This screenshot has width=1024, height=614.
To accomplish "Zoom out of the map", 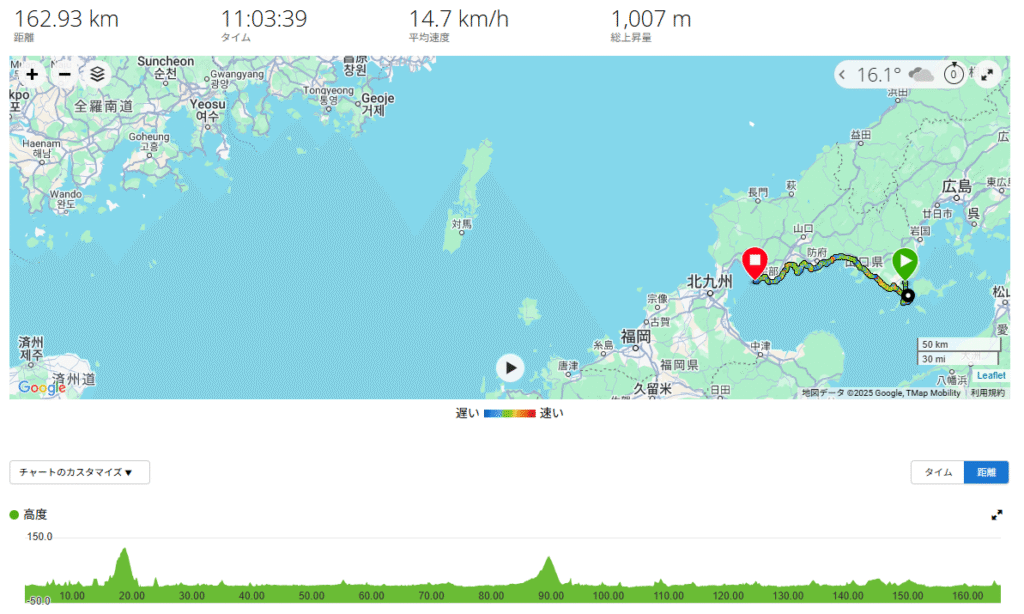I will [65, 74].
